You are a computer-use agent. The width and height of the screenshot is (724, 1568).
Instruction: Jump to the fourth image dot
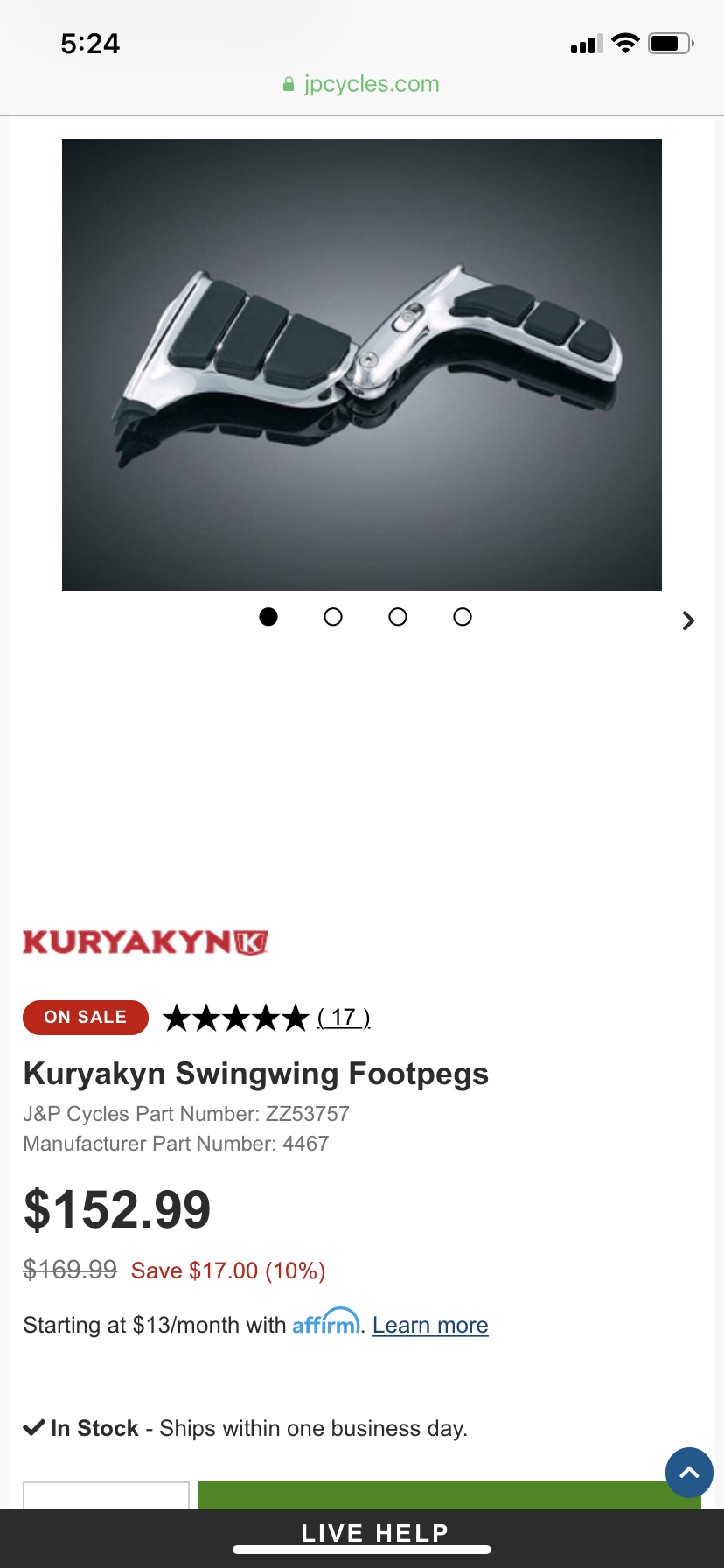point(463,617)
